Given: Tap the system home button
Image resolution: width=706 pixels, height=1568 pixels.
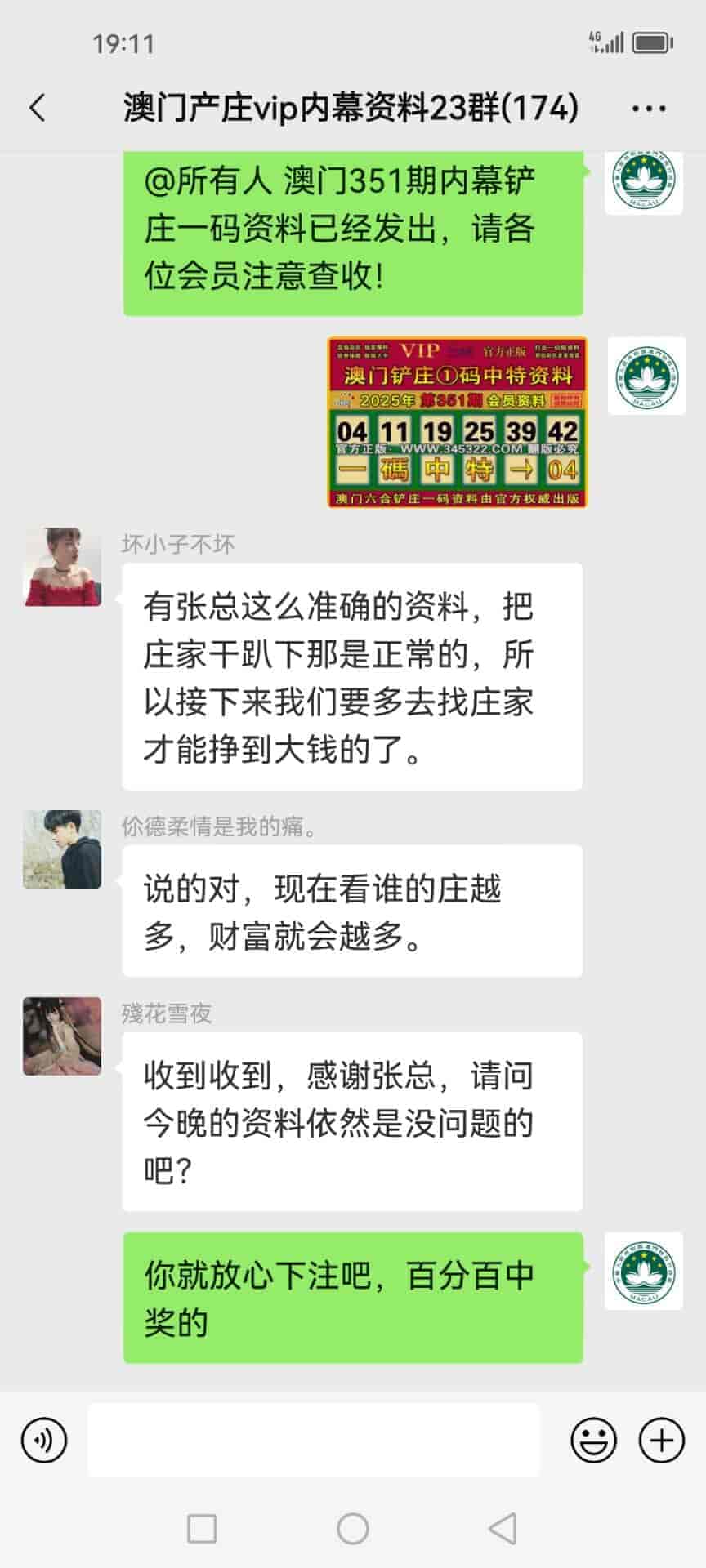Looking at the screenshot, I should point(353,1529).
